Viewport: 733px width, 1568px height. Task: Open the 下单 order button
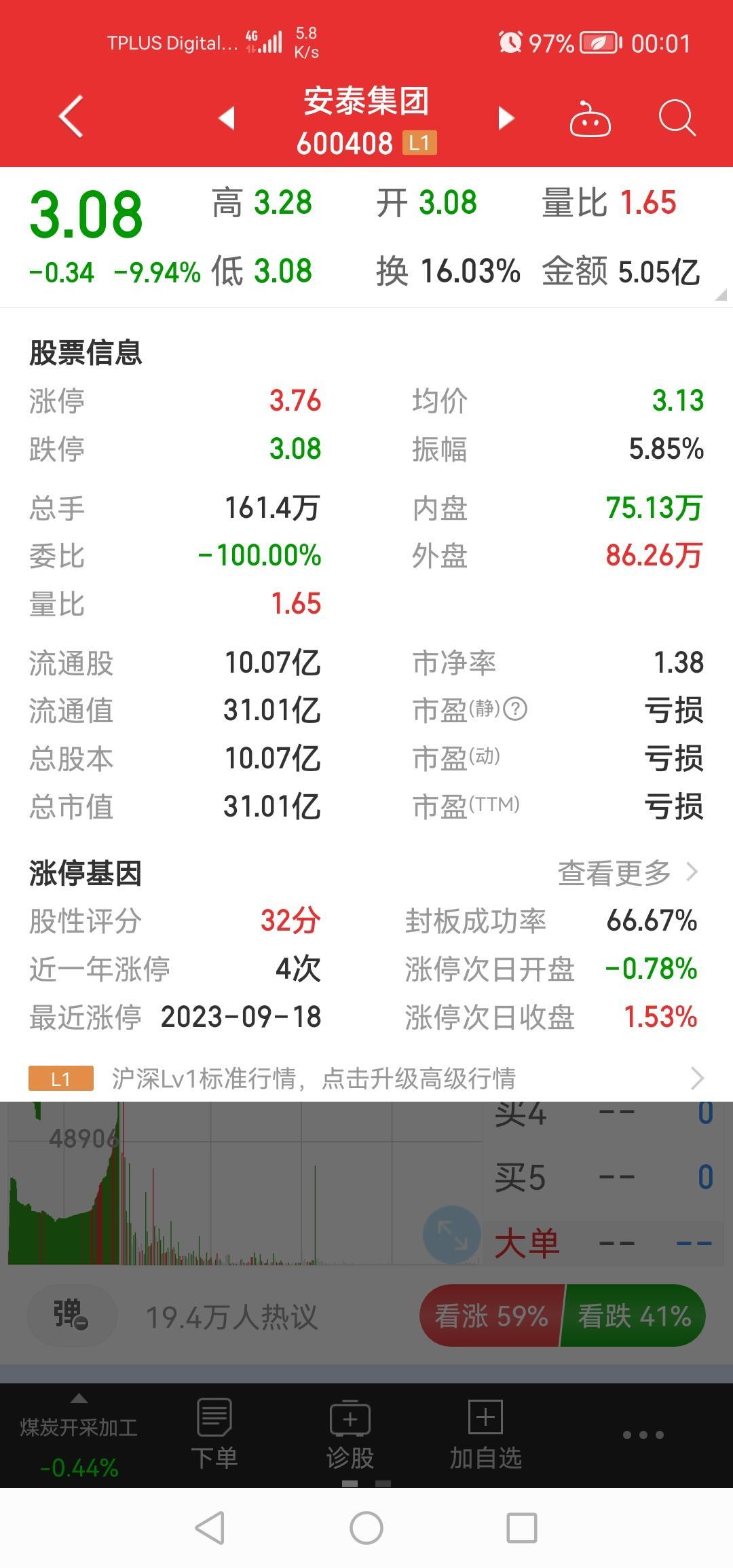(214, 1434)
